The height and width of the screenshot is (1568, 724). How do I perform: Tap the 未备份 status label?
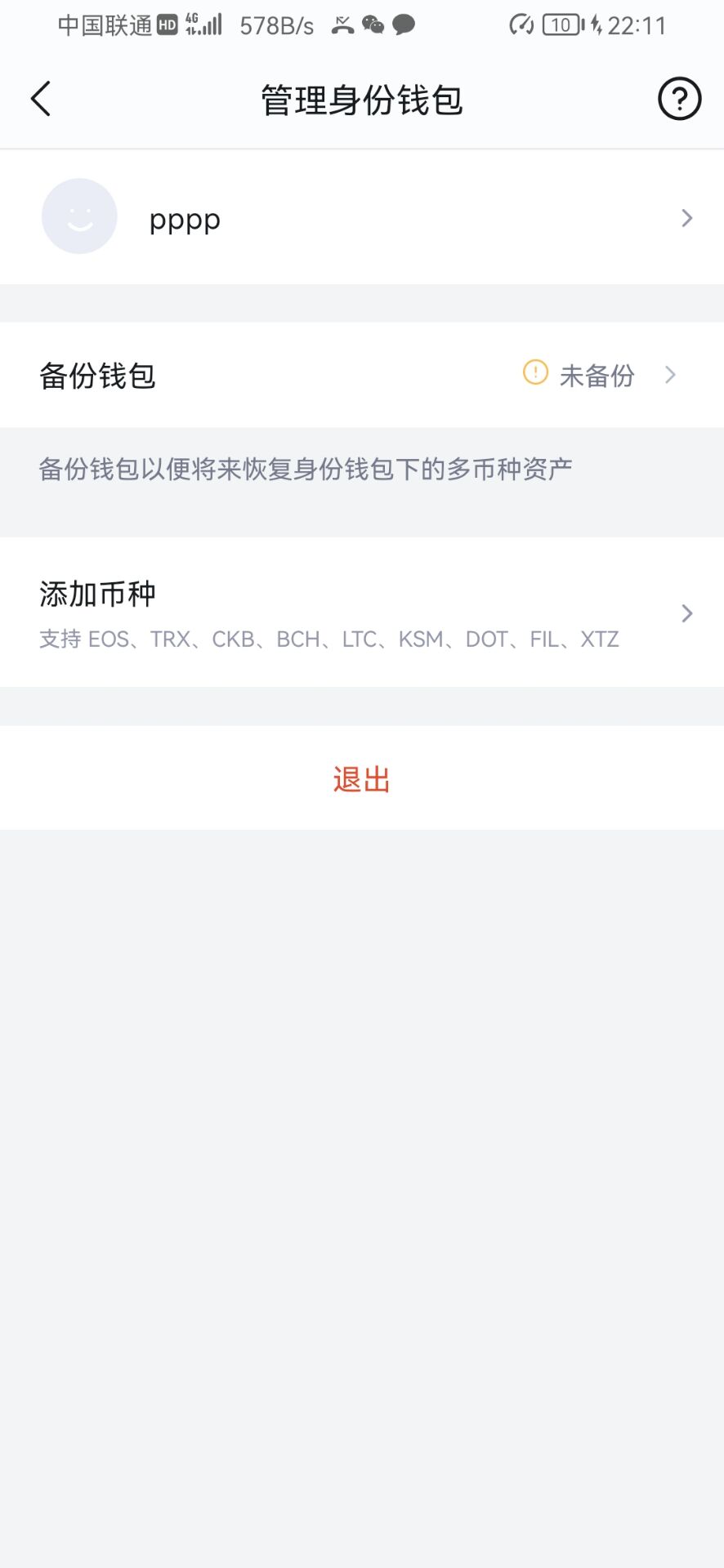pyautogui.click(x=597, y=375)
